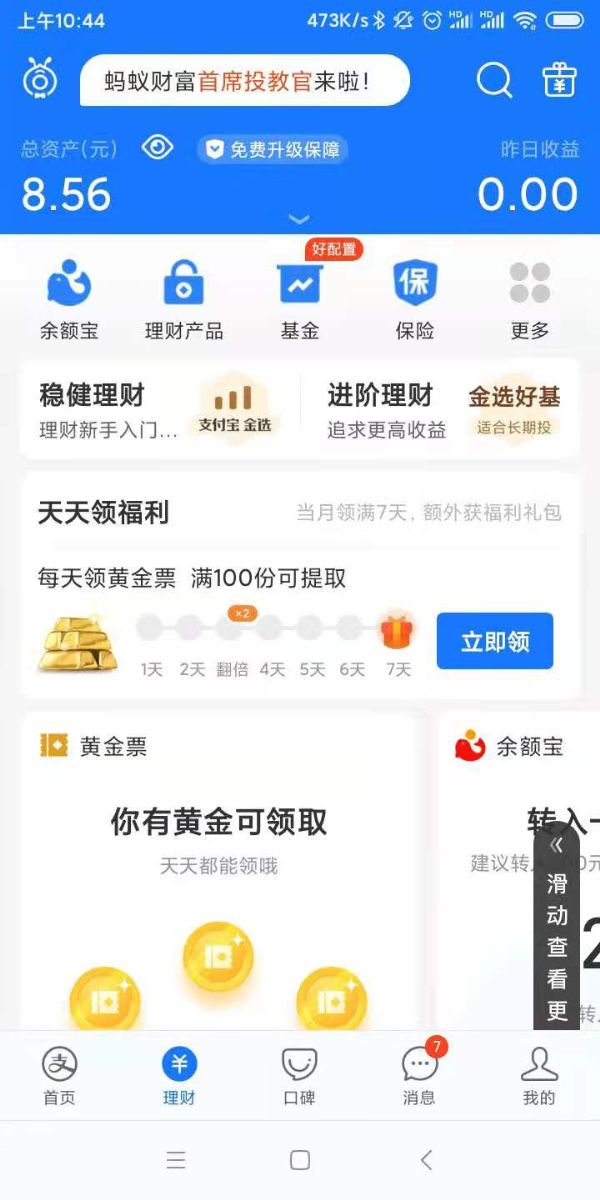The width and height of the screenshot is (600, 1200).
Task: Tap the search magnifier icon
Action: pyautogui.click(x=494, y=80)
